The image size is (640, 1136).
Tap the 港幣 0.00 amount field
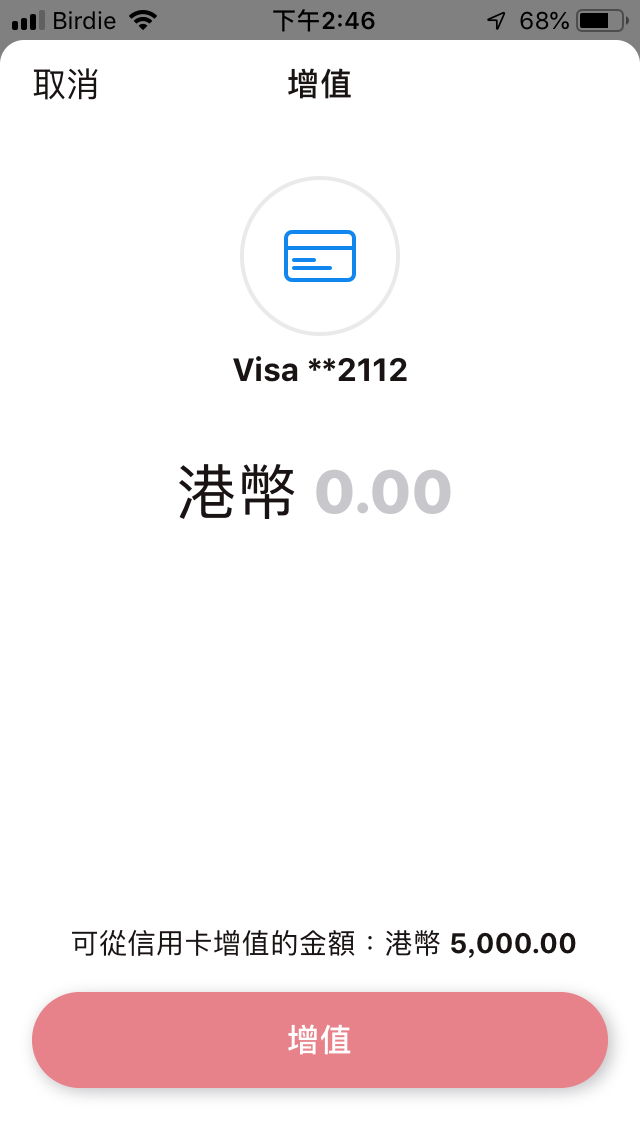click(x=315, y=493)
